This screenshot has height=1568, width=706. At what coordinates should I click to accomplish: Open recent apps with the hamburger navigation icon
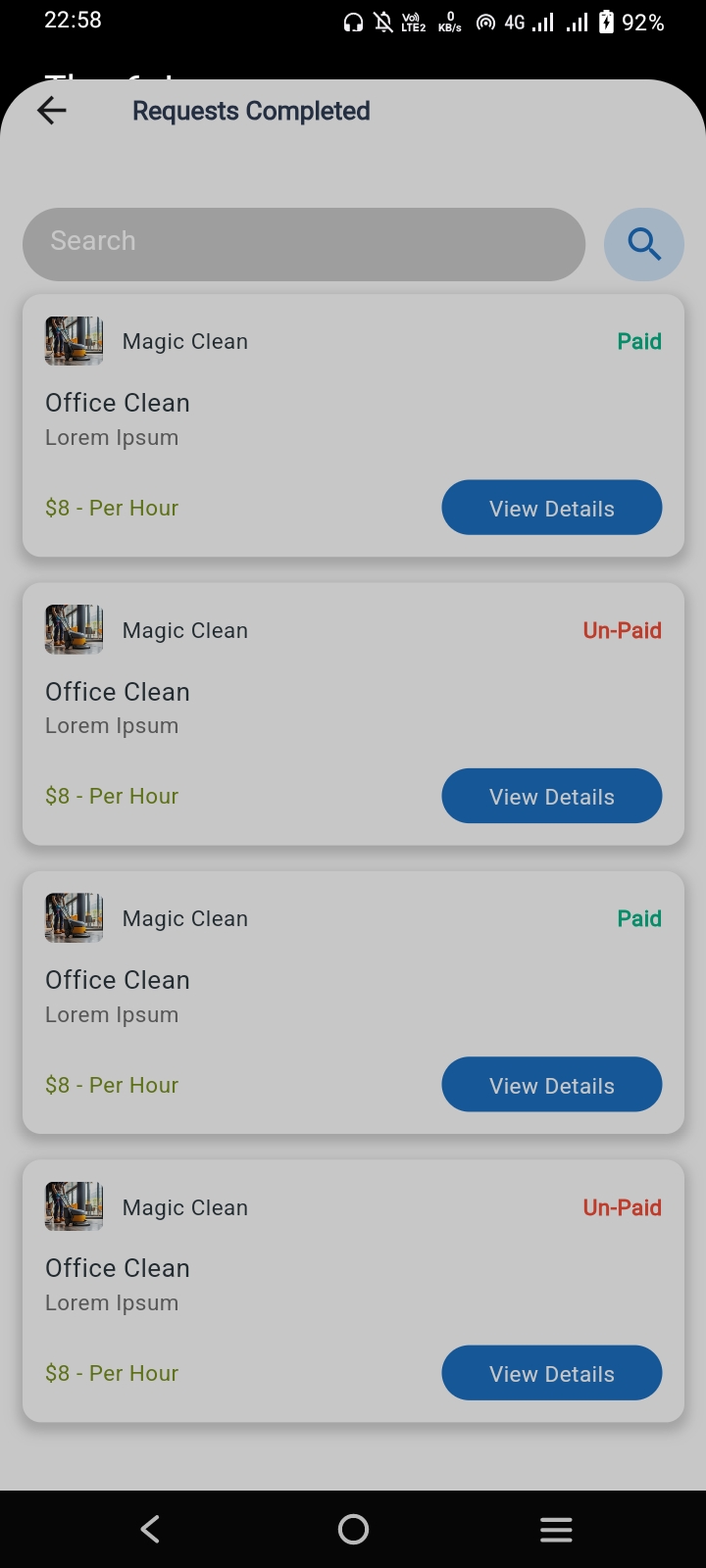(556, 1528)
